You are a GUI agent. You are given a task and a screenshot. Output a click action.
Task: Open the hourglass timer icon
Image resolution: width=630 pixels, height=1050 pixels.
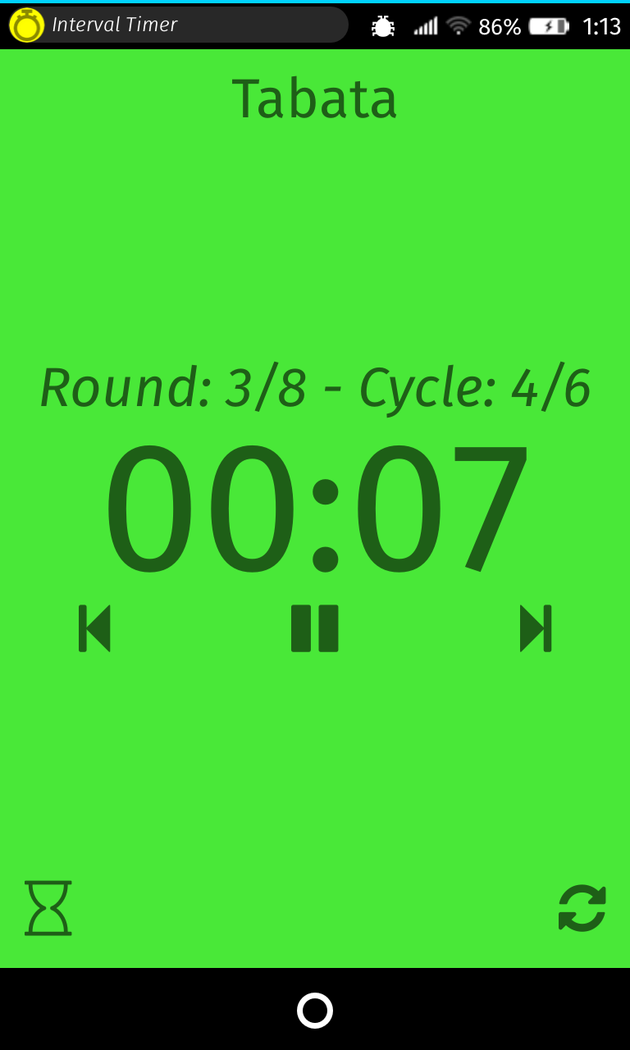click(48, 908)
